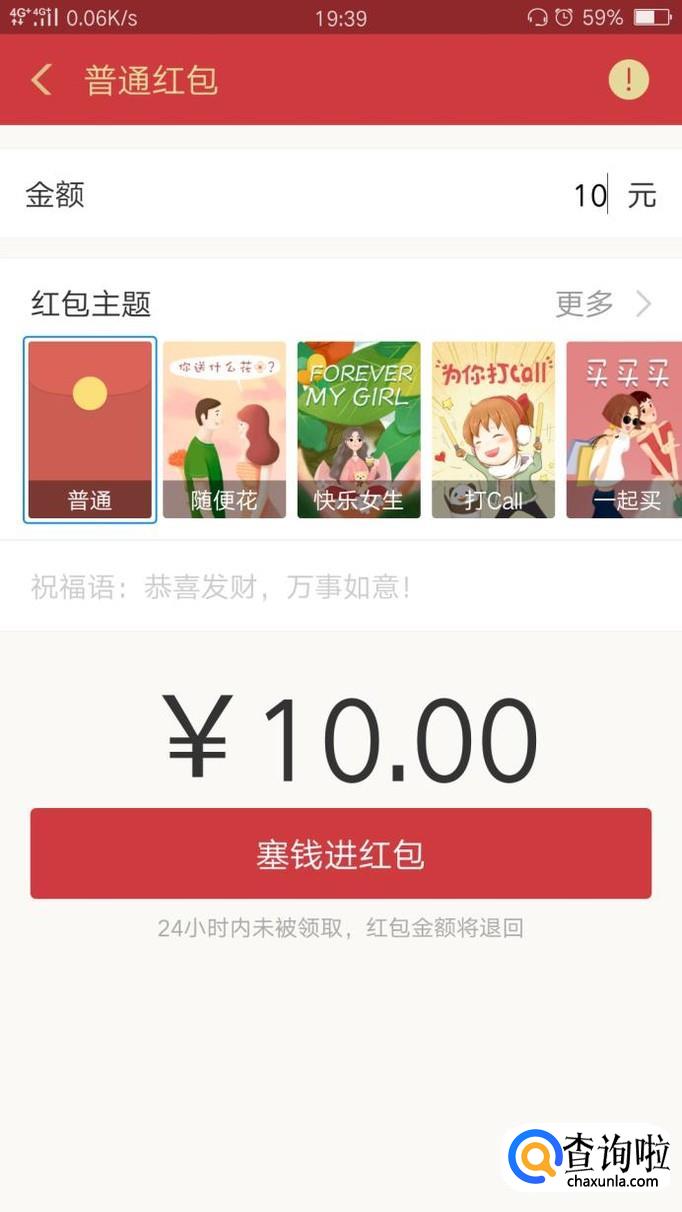
Task: Open the exclamation info icon
Action: 629,79
